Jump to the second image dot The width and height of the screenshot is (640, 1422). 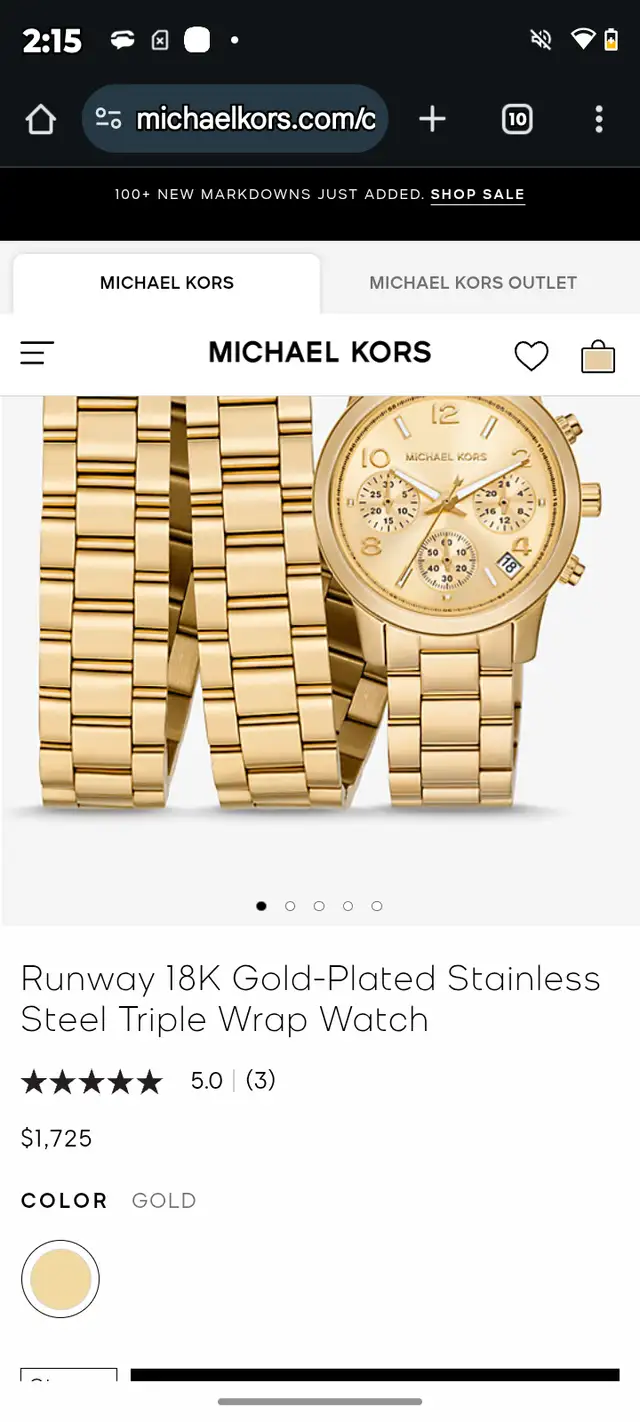coord(290,906)
